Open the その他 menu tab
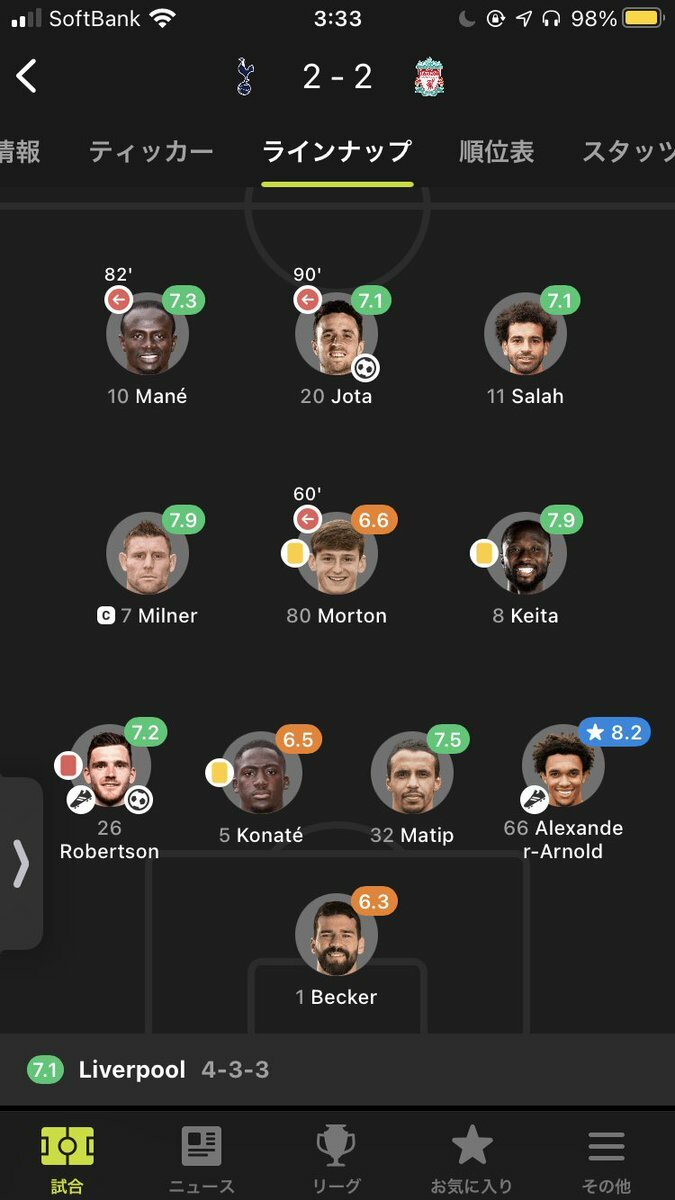This screenshot has width=675, height=1200. pyautogui.click(x=606, y=1160)
